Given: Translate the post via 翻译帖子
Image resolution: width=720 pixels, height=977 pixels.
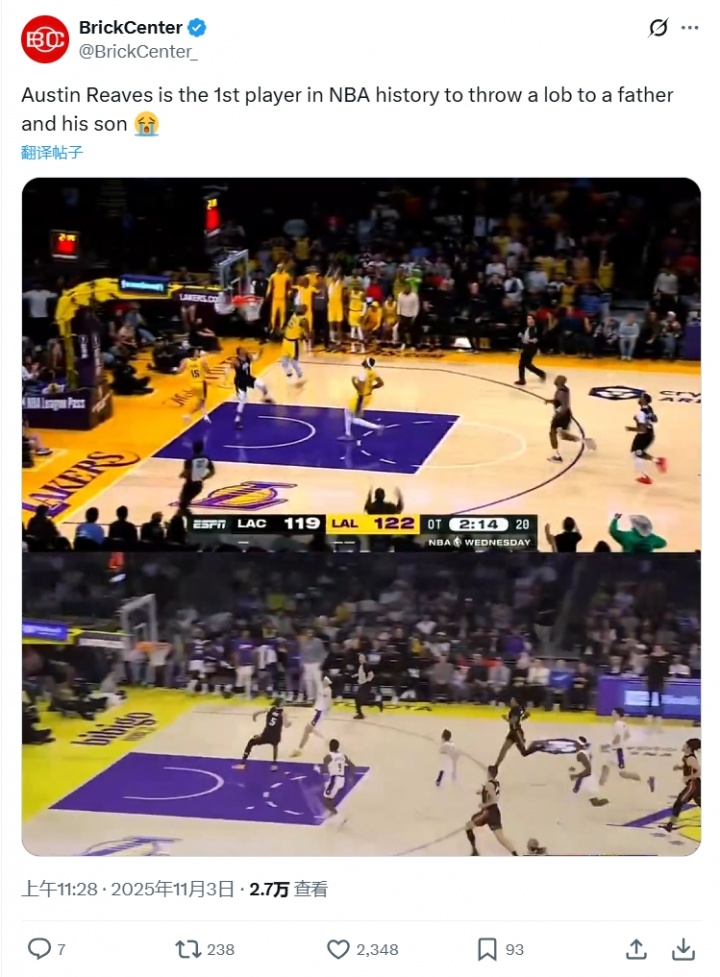Looking at the screenshot, I should 52,153.
